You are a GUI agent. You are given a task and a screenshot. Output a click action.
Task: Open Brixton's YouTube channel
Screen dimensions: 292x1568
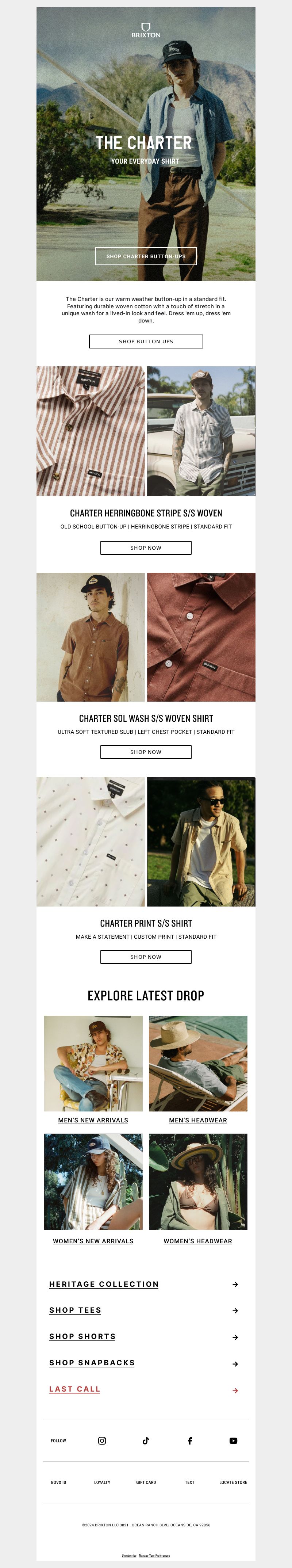click(234, 1441)
